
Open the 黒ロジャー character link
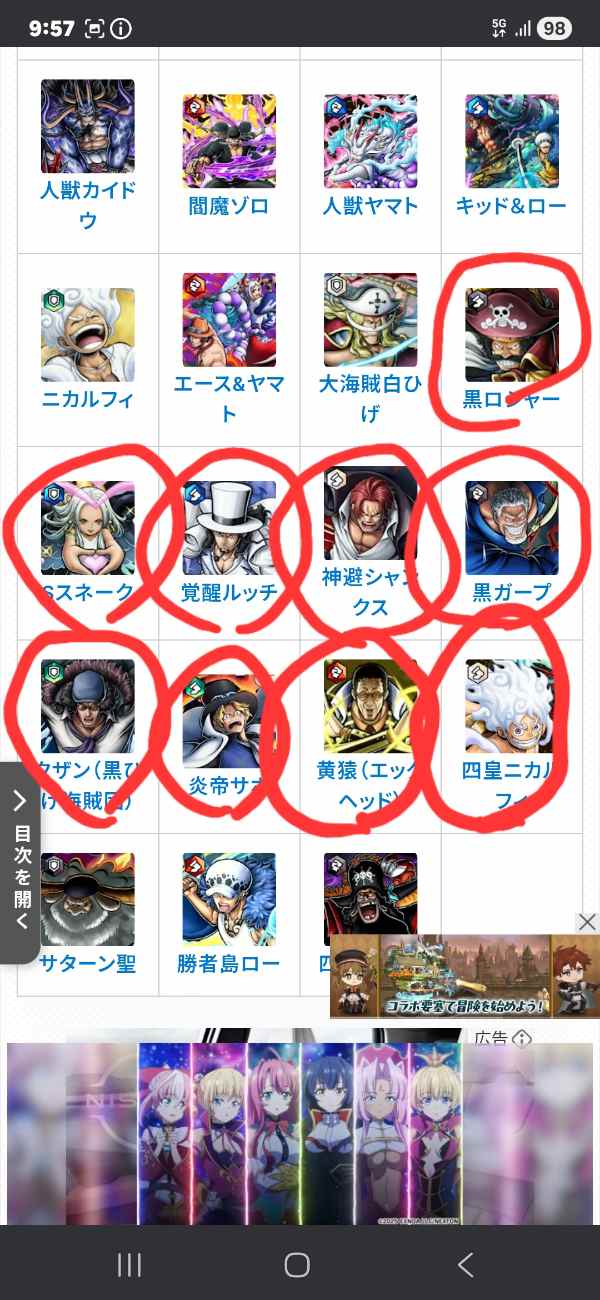pyautogui.click(x=511, y=335)
